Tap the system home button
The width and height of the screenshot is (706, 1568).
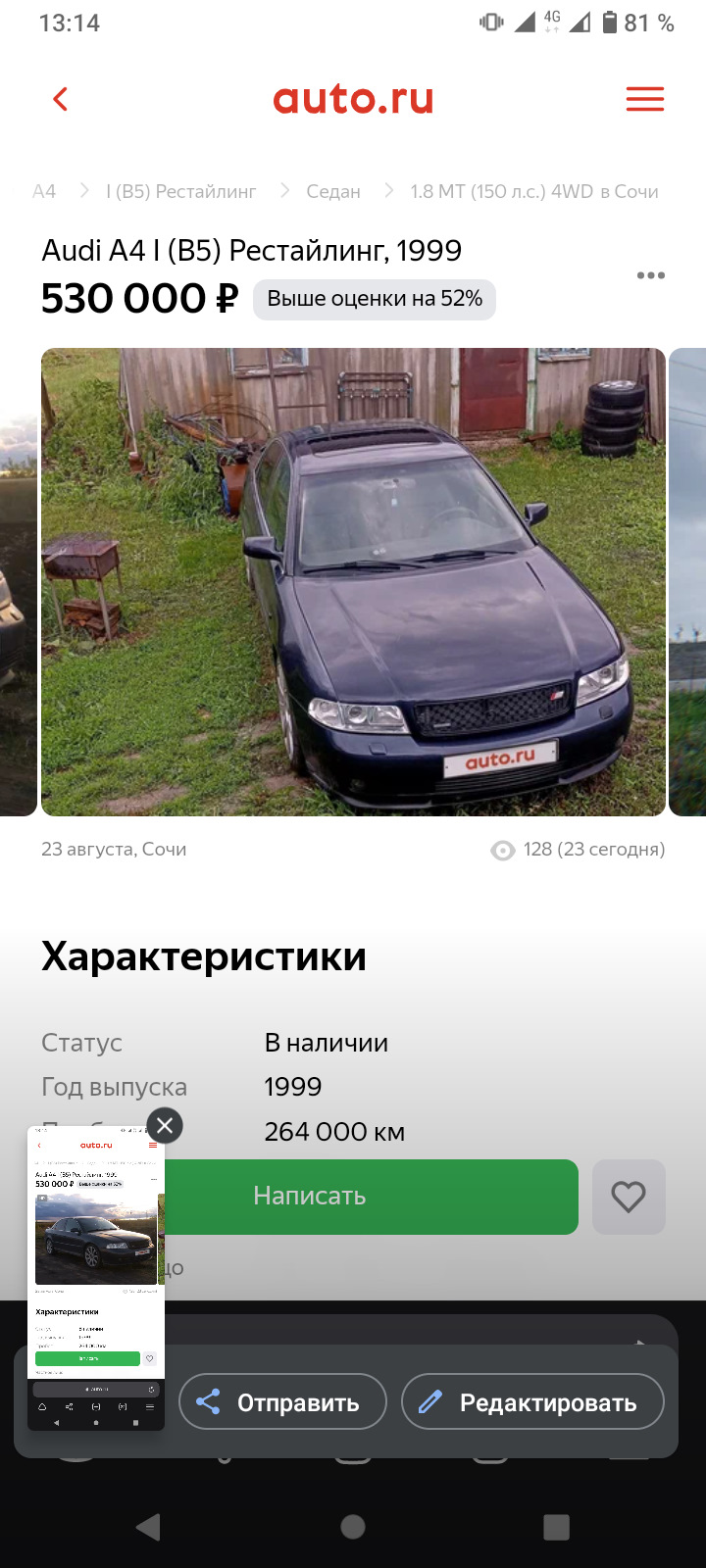click(x=353, y=1526)
